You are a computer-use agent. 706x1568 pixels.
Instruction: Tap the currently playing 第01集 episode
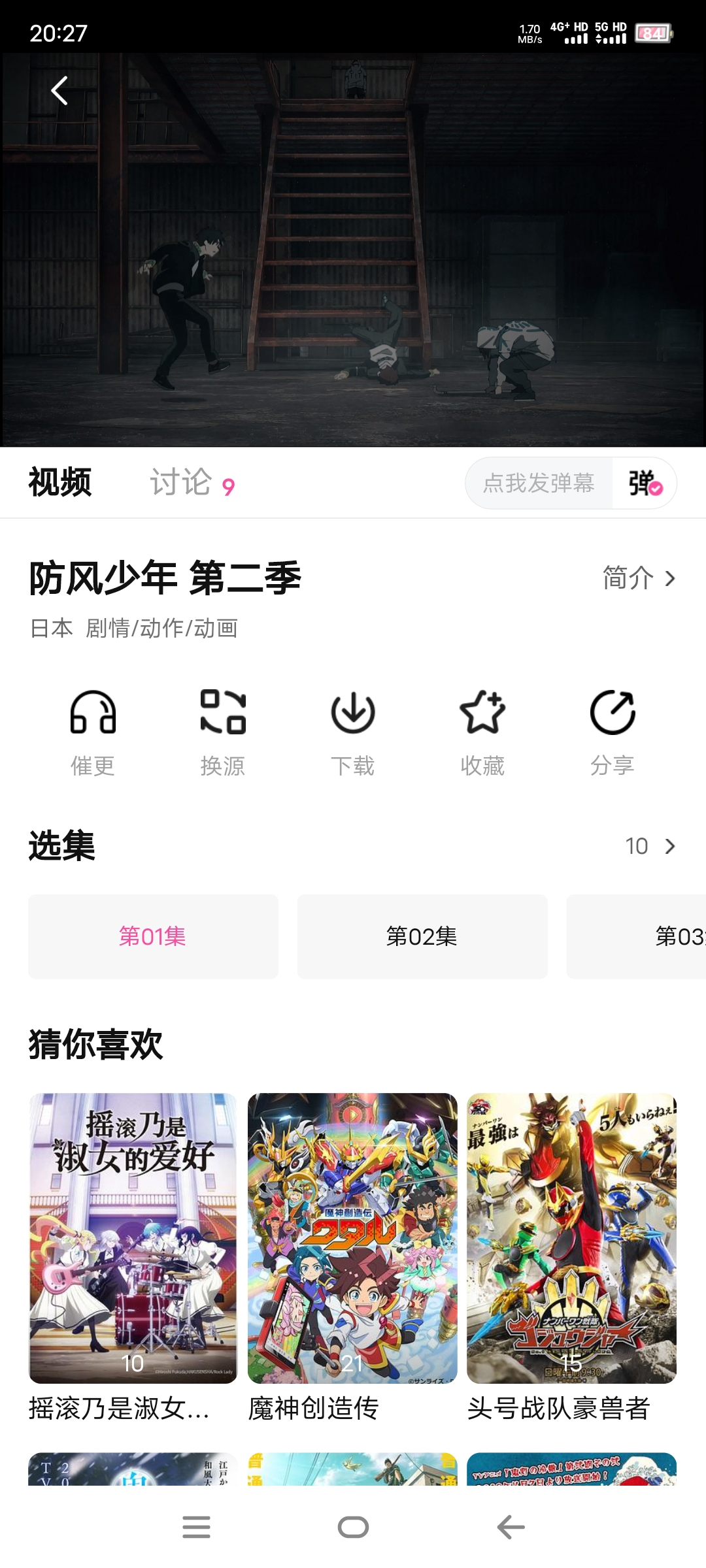tap(153, 936)
